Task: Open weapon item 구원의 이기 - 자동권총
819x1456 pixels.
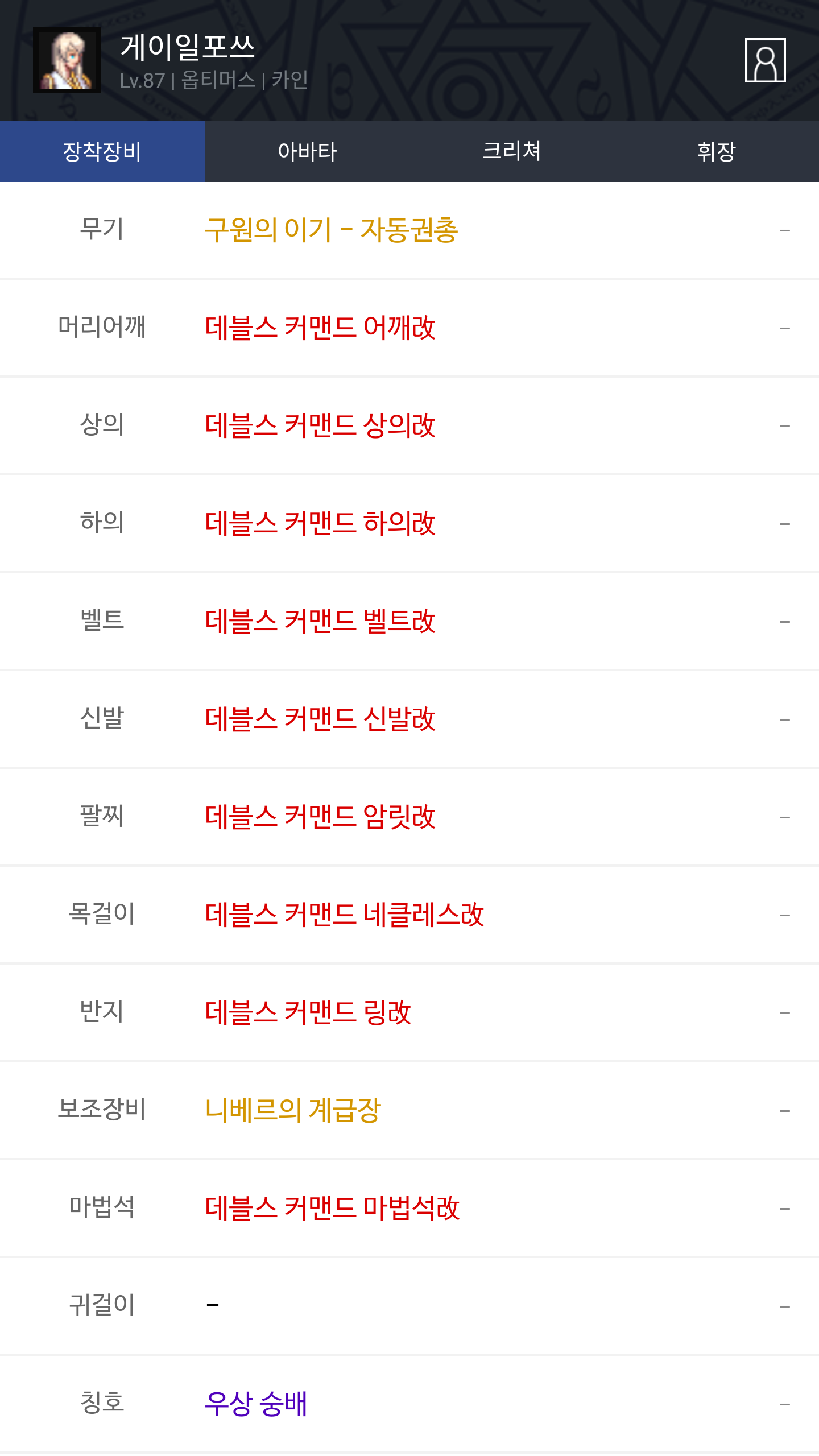Action: (x=332, y=230)
